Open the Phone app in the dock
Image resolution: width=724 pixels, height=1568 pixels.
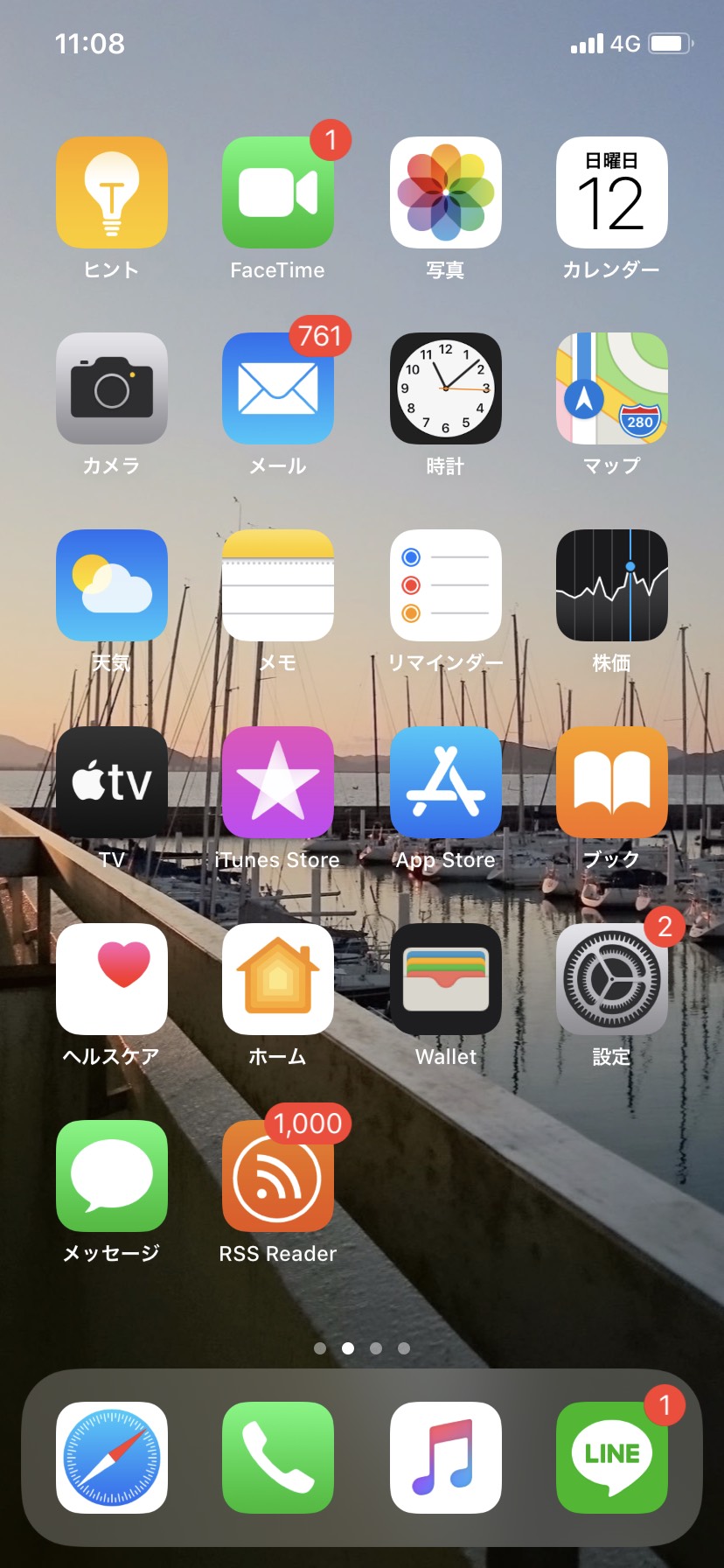(x=277, y=1458)
